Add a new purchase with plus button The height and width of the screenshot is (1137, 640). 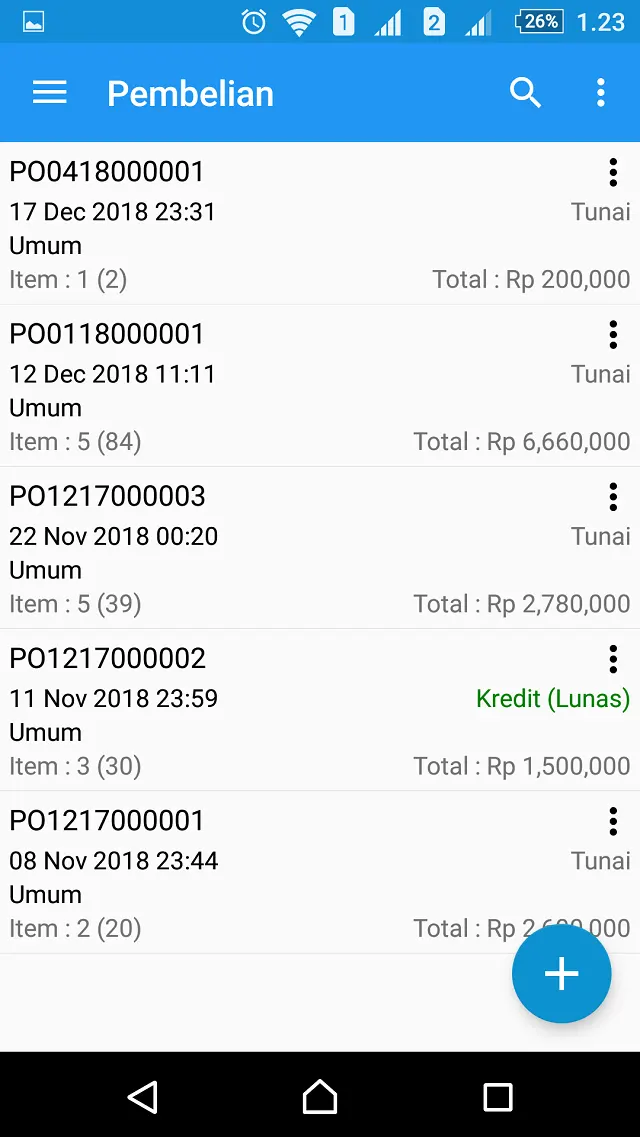pos(562,973)
